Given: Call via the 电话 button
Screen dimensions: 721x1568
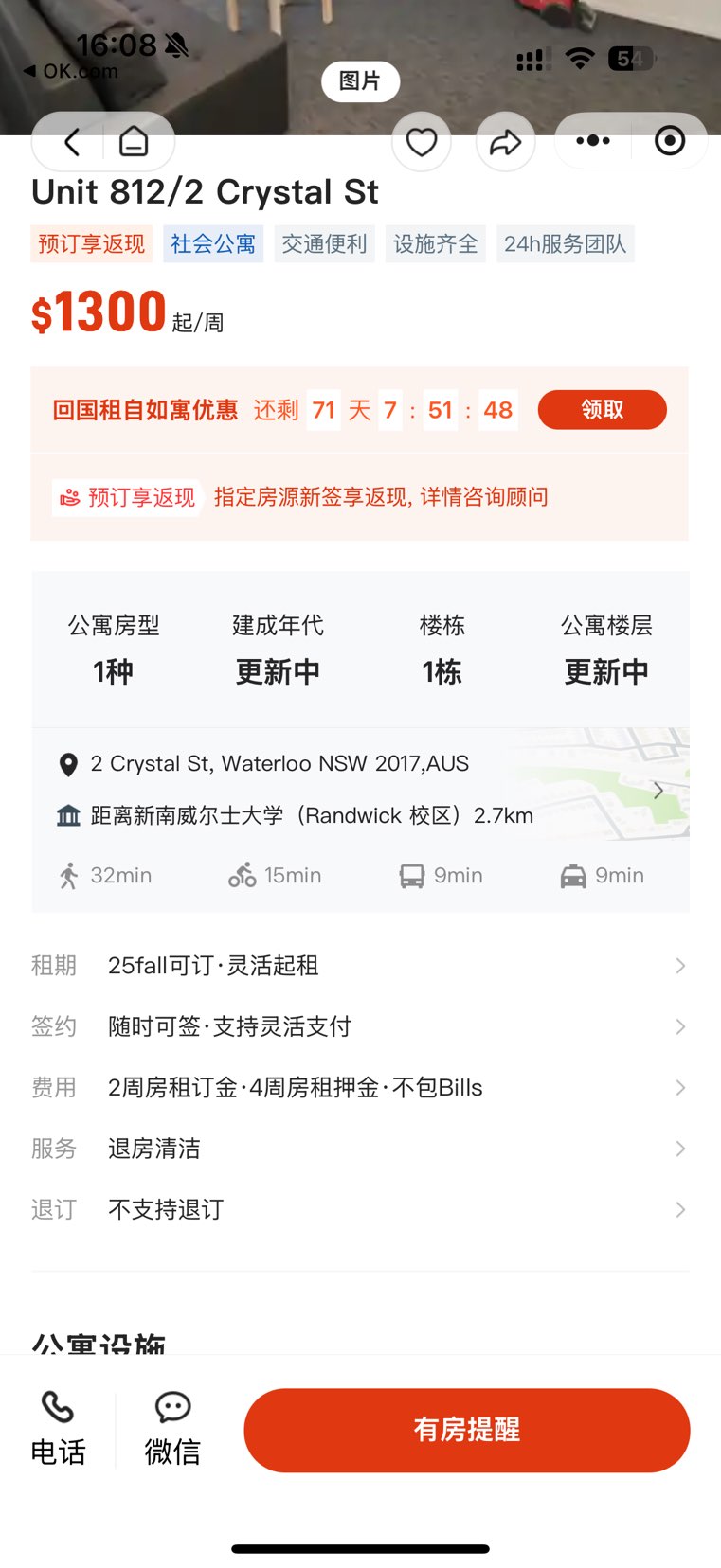Looking at the screenshot, I should click(58, 1430).
